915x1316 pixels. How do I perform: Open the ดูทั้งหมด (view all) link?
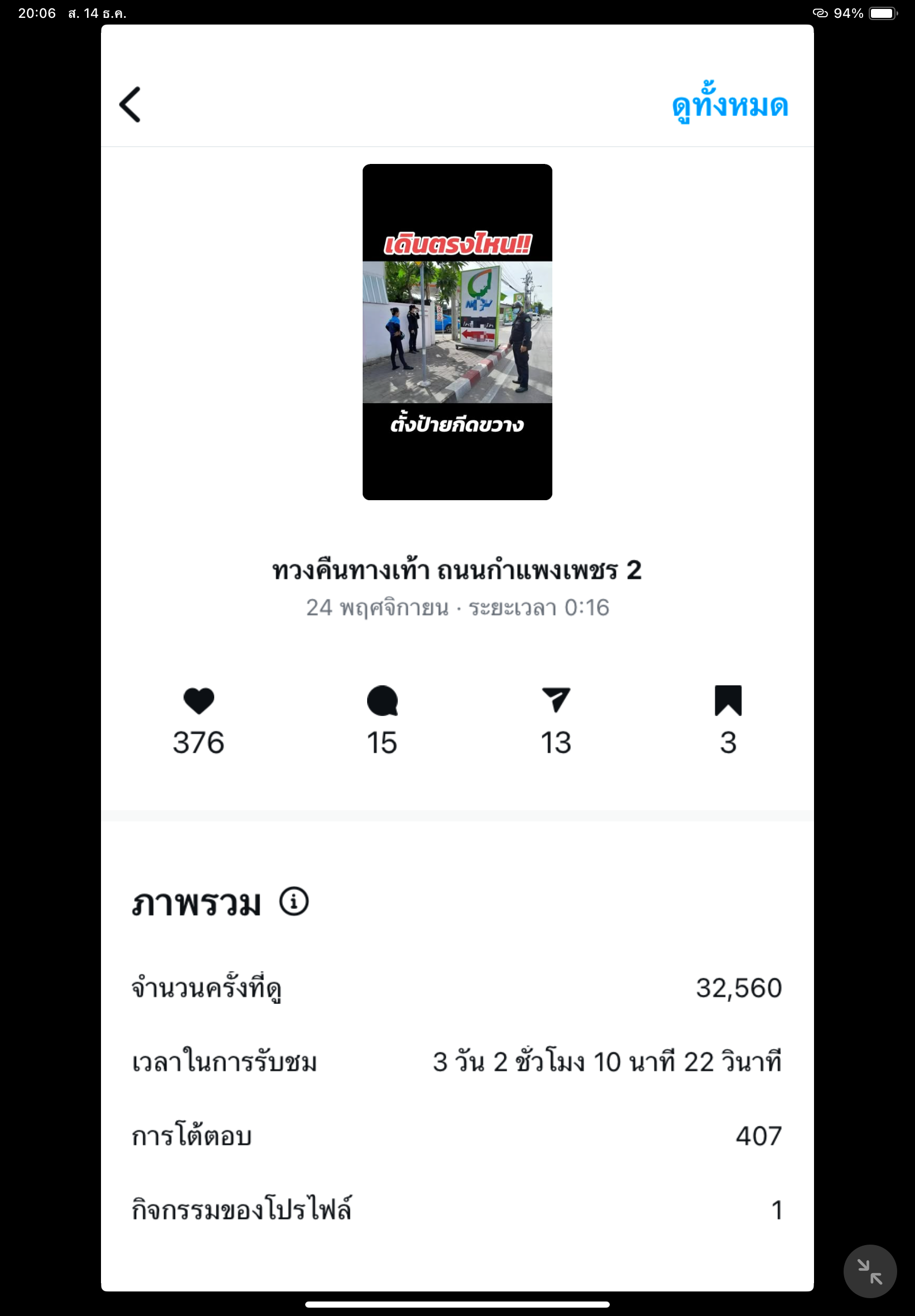pos(729,105)
